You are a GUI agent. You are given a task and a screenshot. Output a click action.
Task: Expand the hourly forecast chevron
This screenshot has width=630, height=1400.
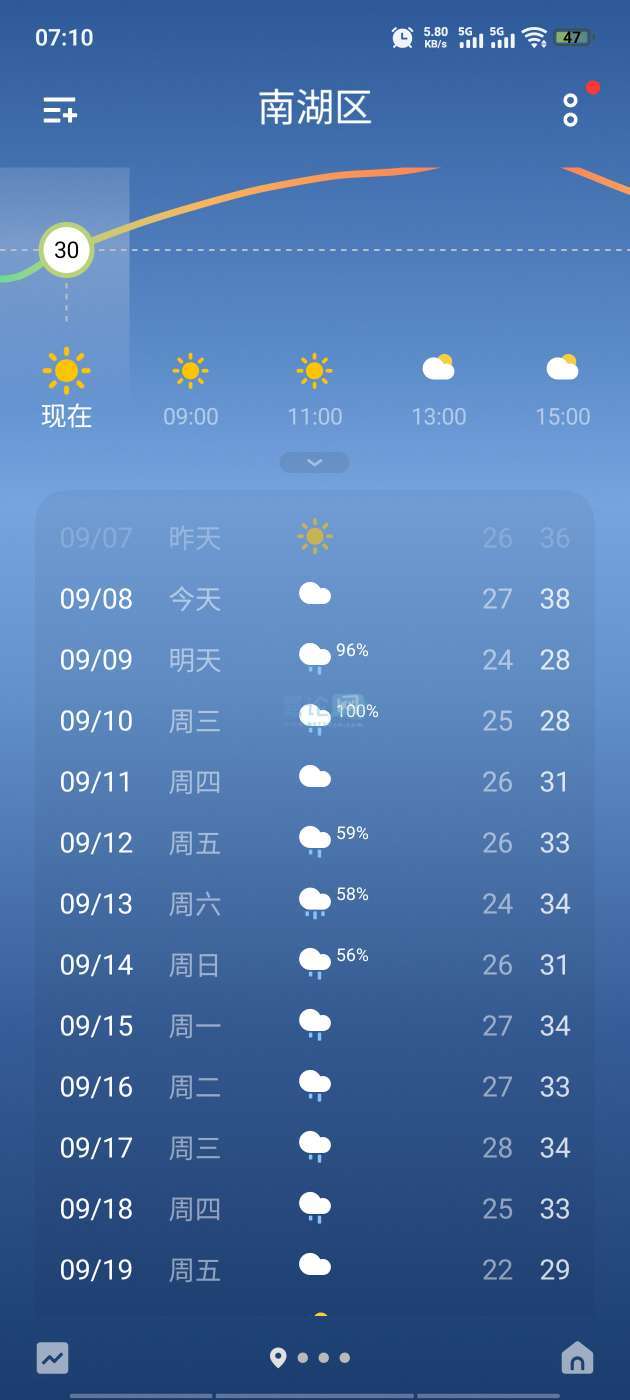click(x=314, y=462)
